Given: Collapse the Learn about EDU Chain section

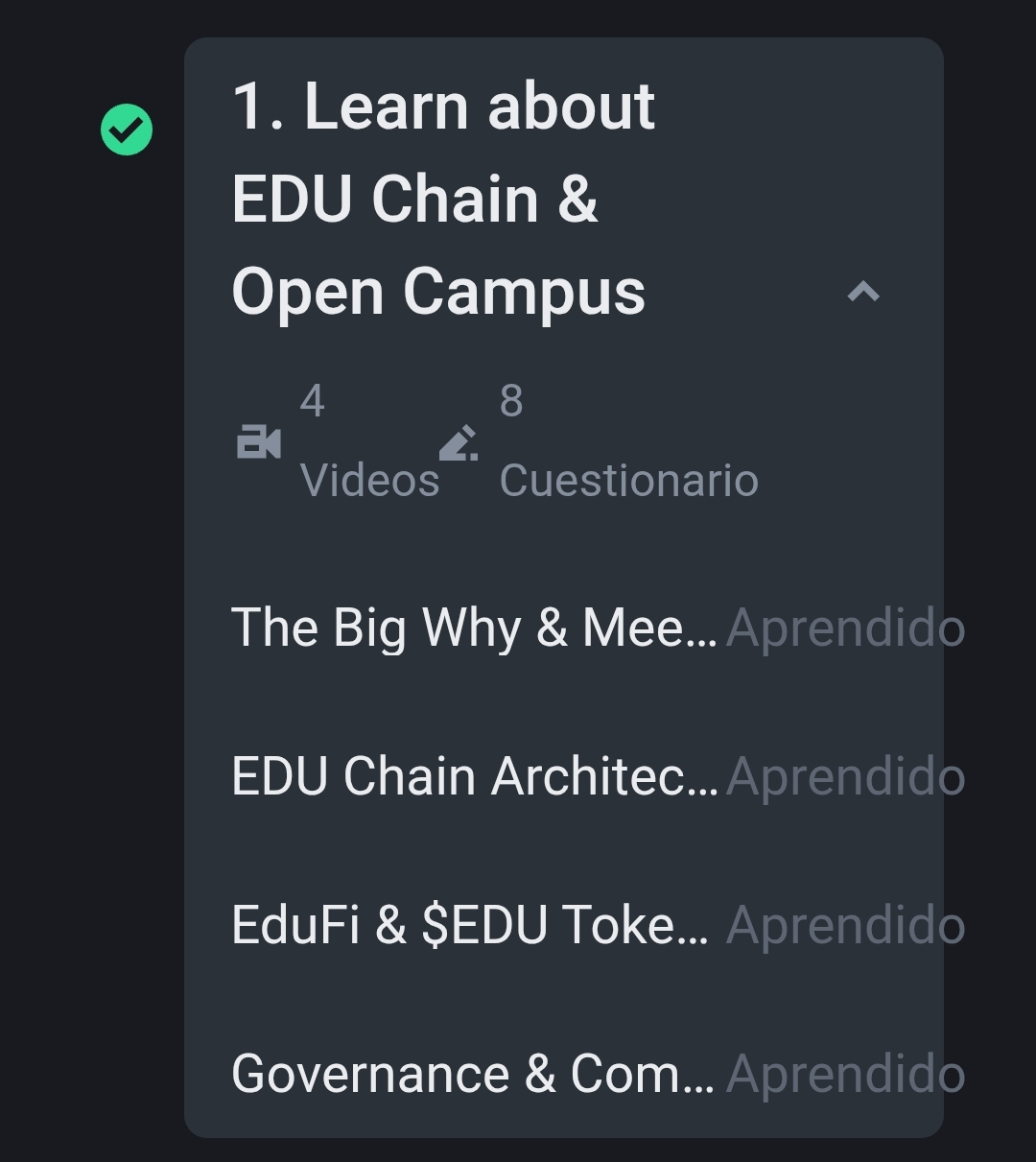Looking at the screenshot, I should coord(863,292).
